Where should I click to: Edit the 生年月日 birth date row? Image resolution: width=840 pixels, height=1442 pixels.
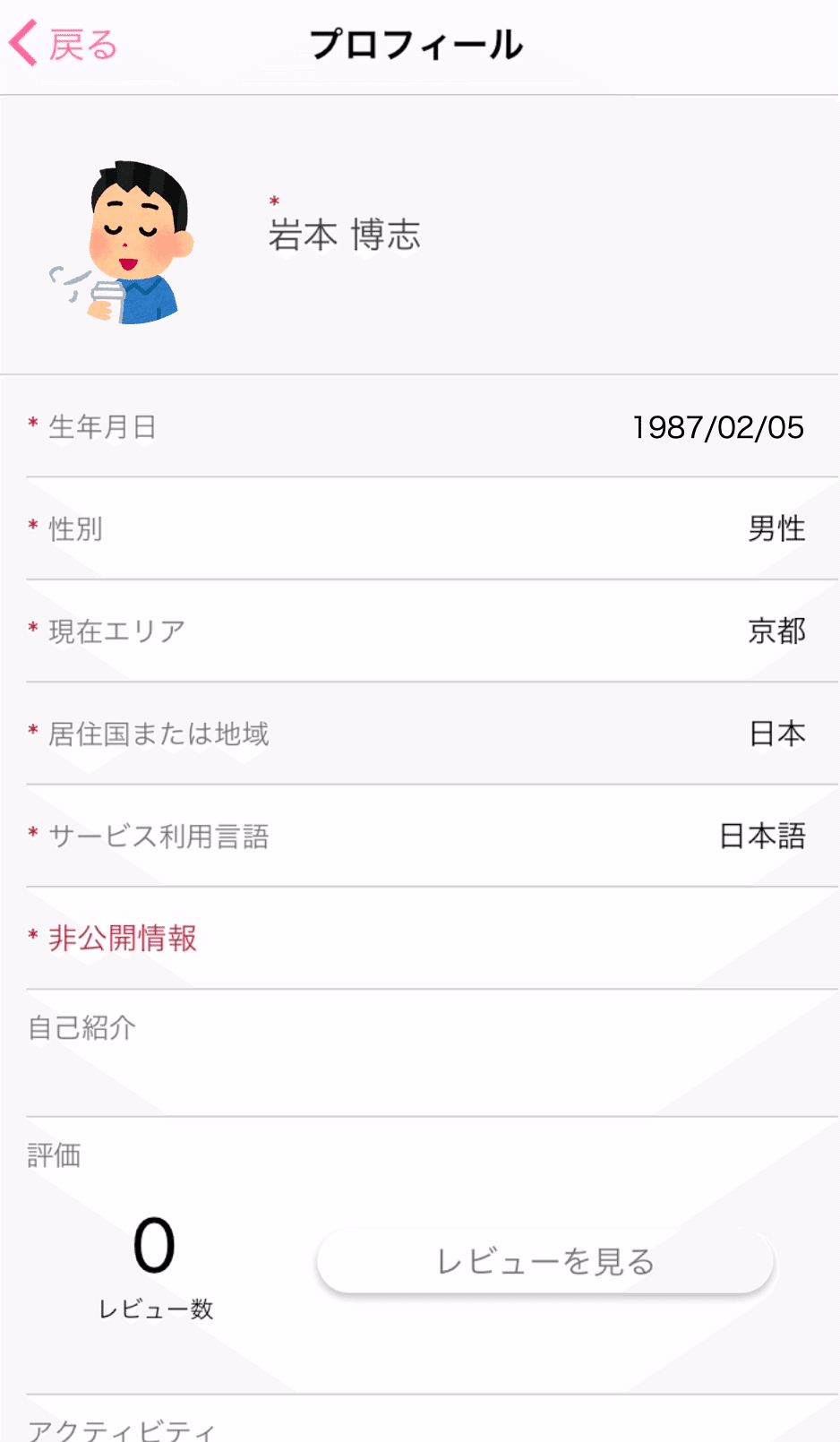419,427
